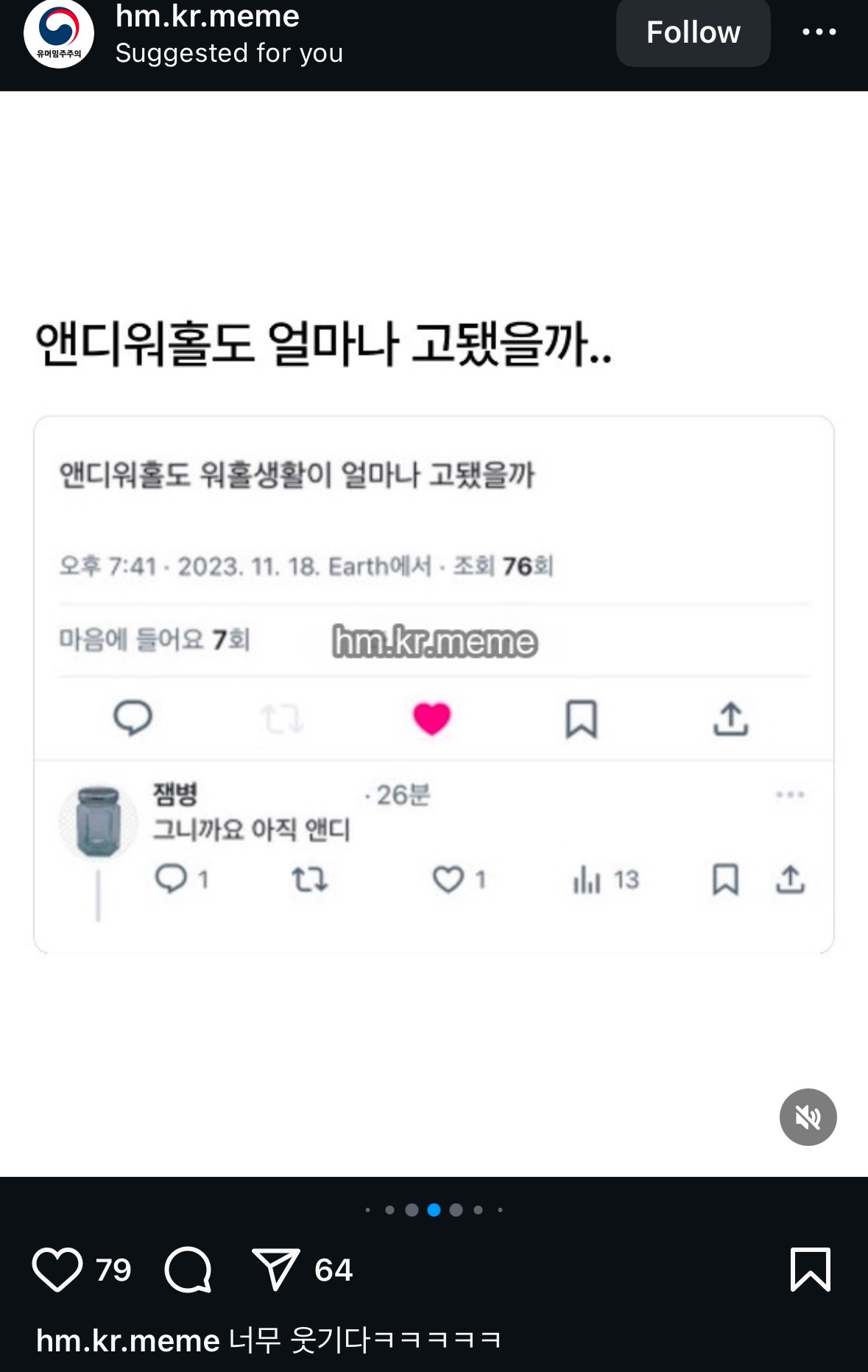Viewport: 868px width, 1372px height.
Task: Open hm.kr.meme profile picture
Action: click(59, 34)
